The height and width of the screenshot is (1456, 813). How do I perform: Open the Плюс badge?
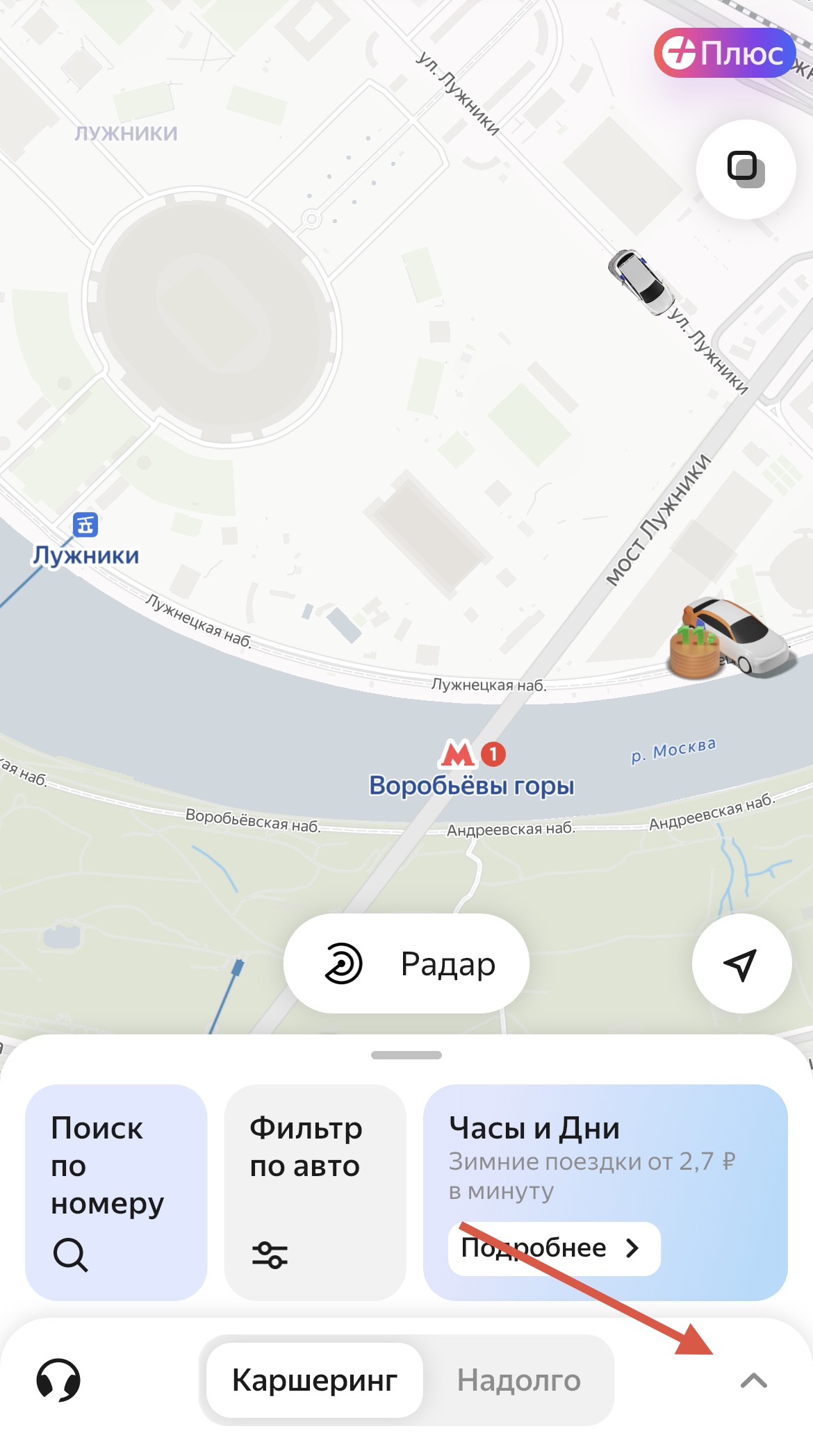724,53
